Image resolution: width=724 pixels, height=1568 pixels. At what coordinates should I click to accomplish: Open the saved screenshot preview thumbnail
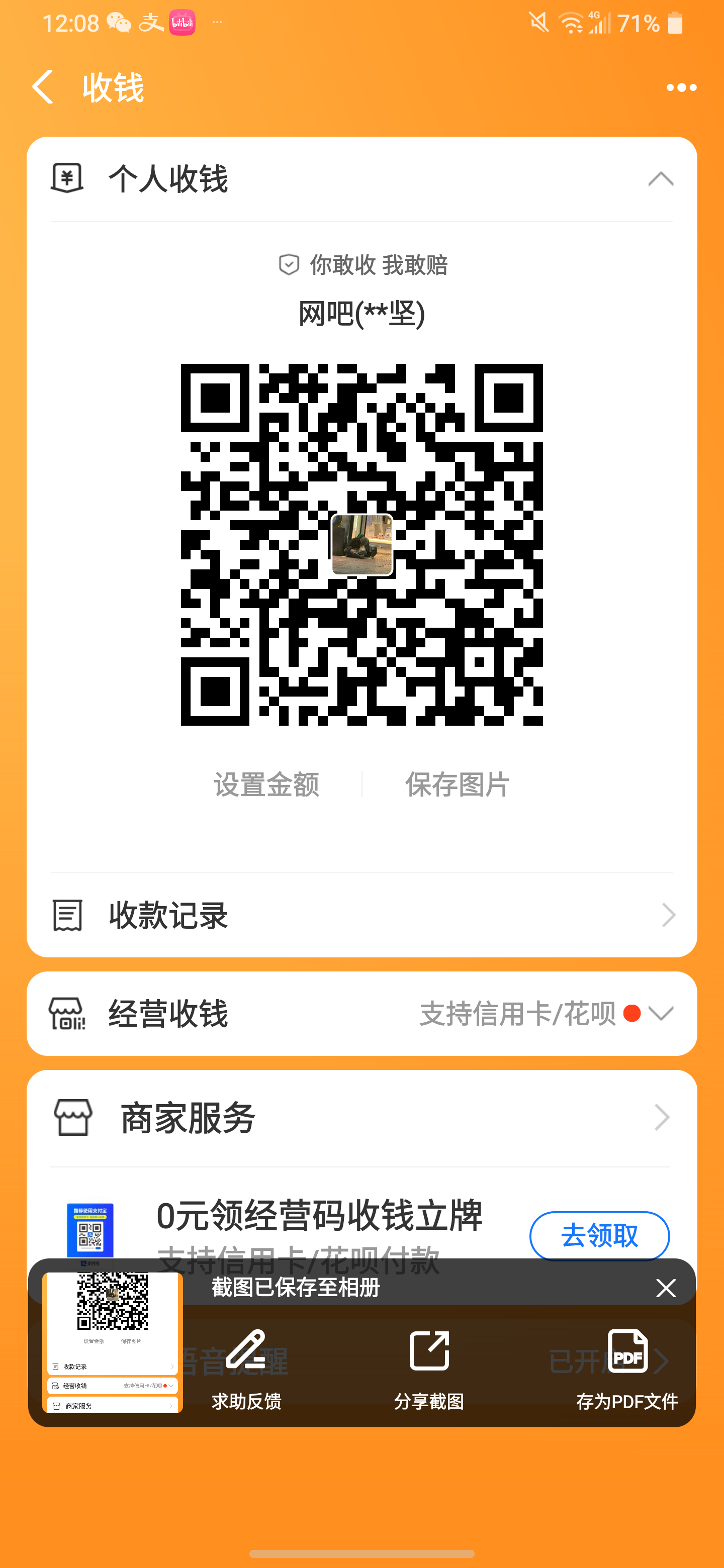[x=113, y=1341]
